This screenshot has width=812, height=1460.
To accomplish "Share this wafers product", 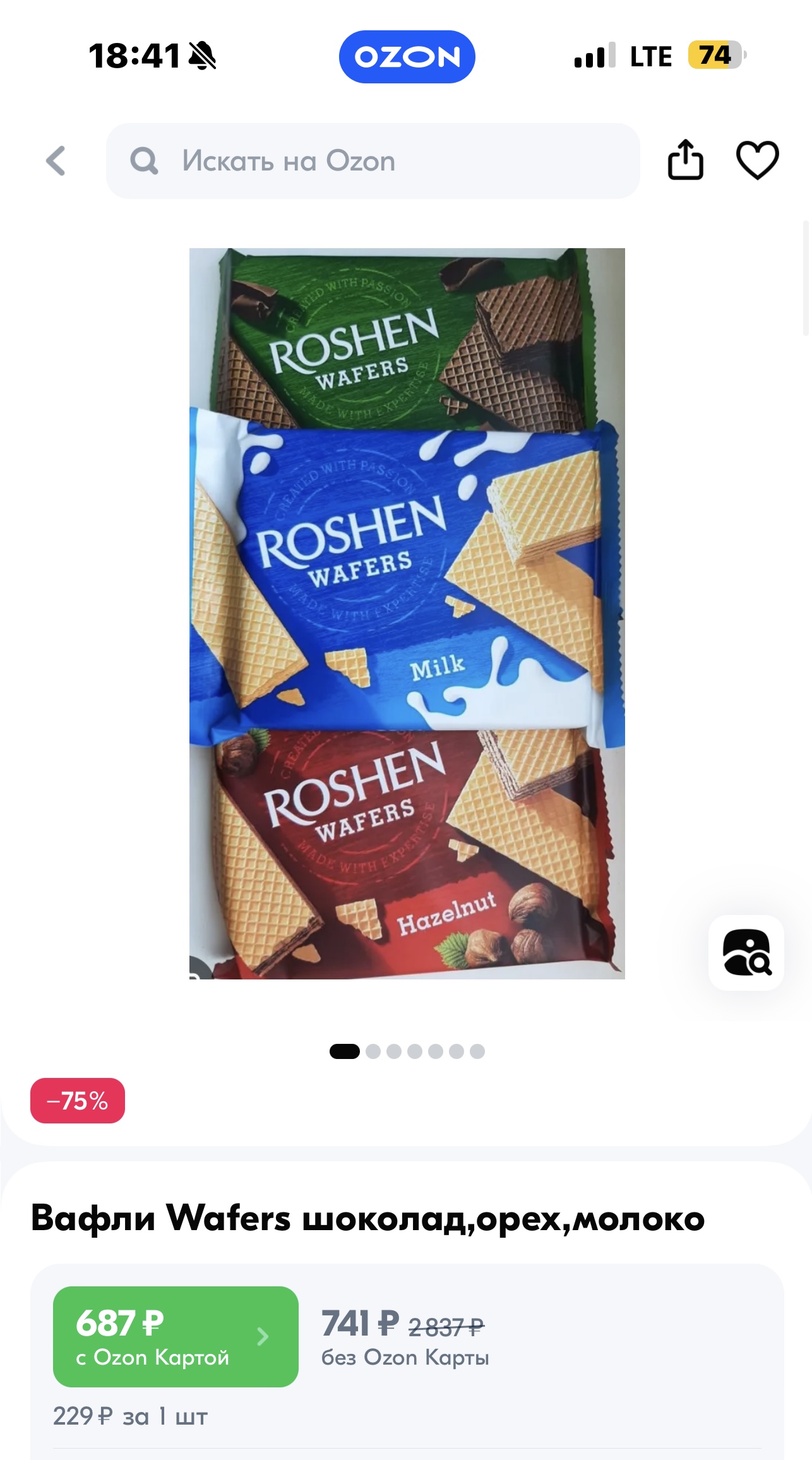I will pyautogui.click(x=685, y=160).
